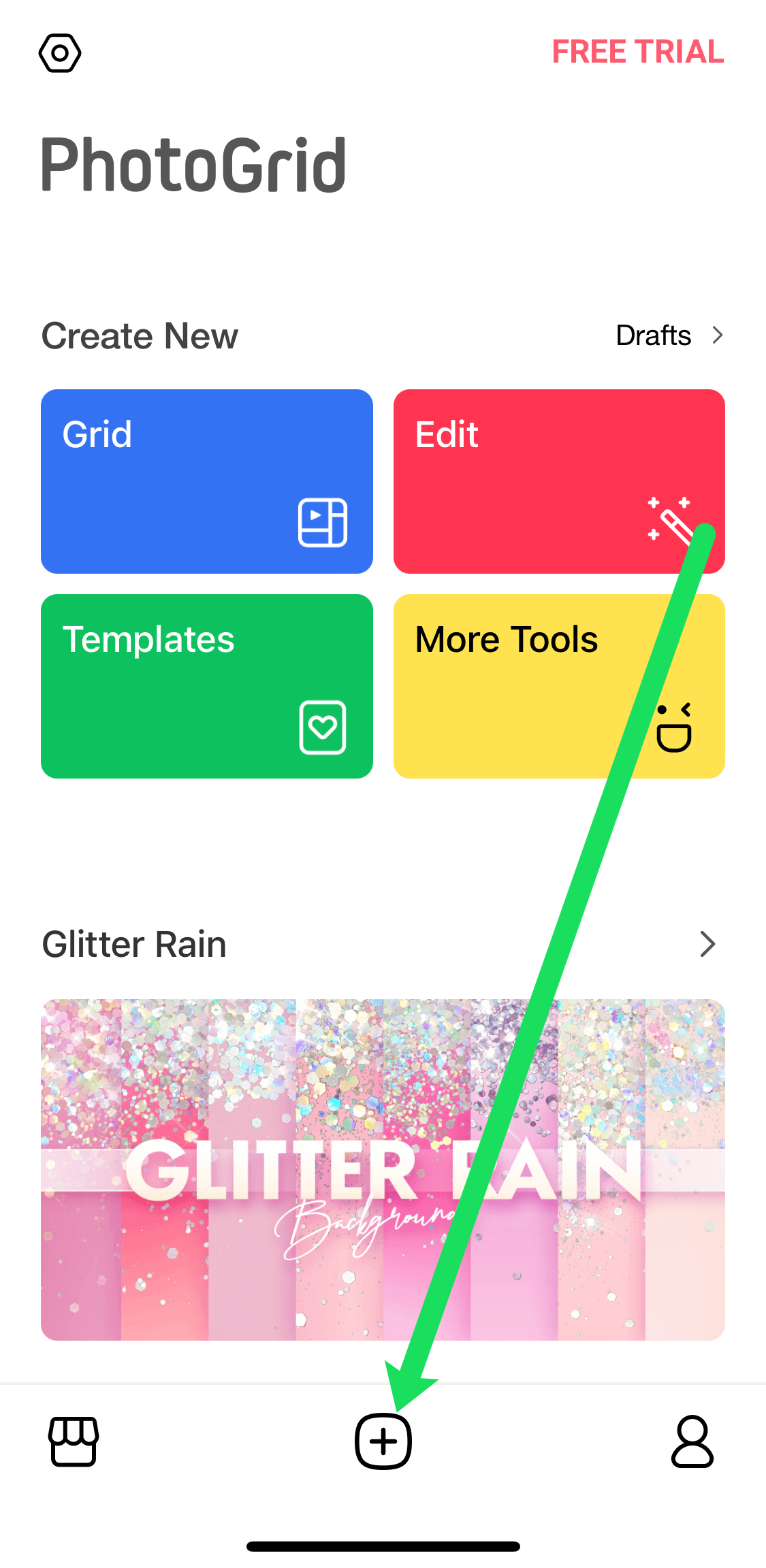Screen dimensions: 766x1568
Task: Tap the FREE TRIAL link
Action: pos(637,52)
